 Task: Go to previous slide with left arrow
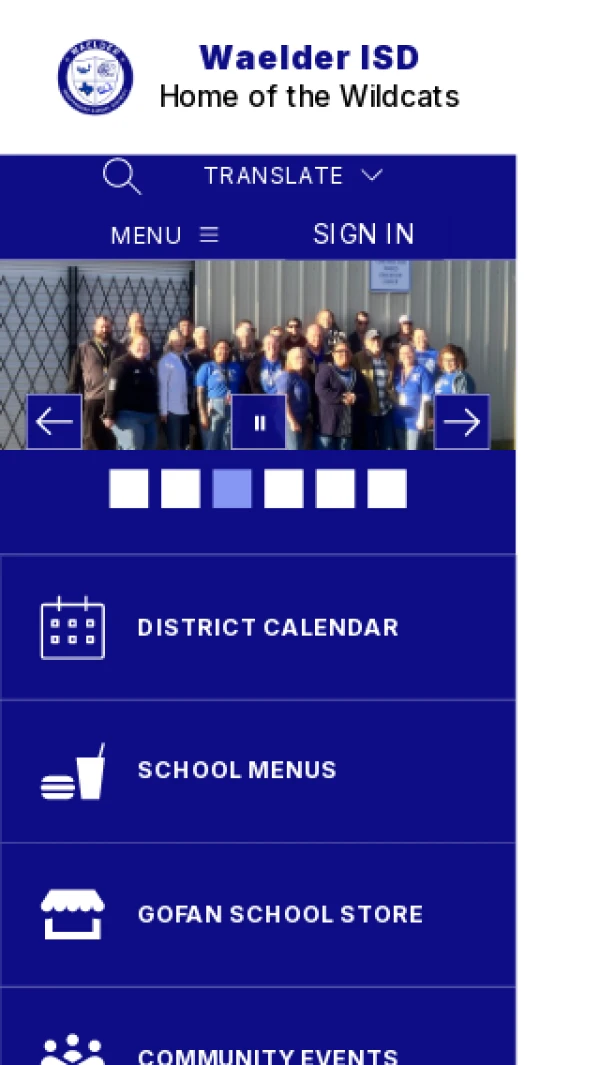54,422
